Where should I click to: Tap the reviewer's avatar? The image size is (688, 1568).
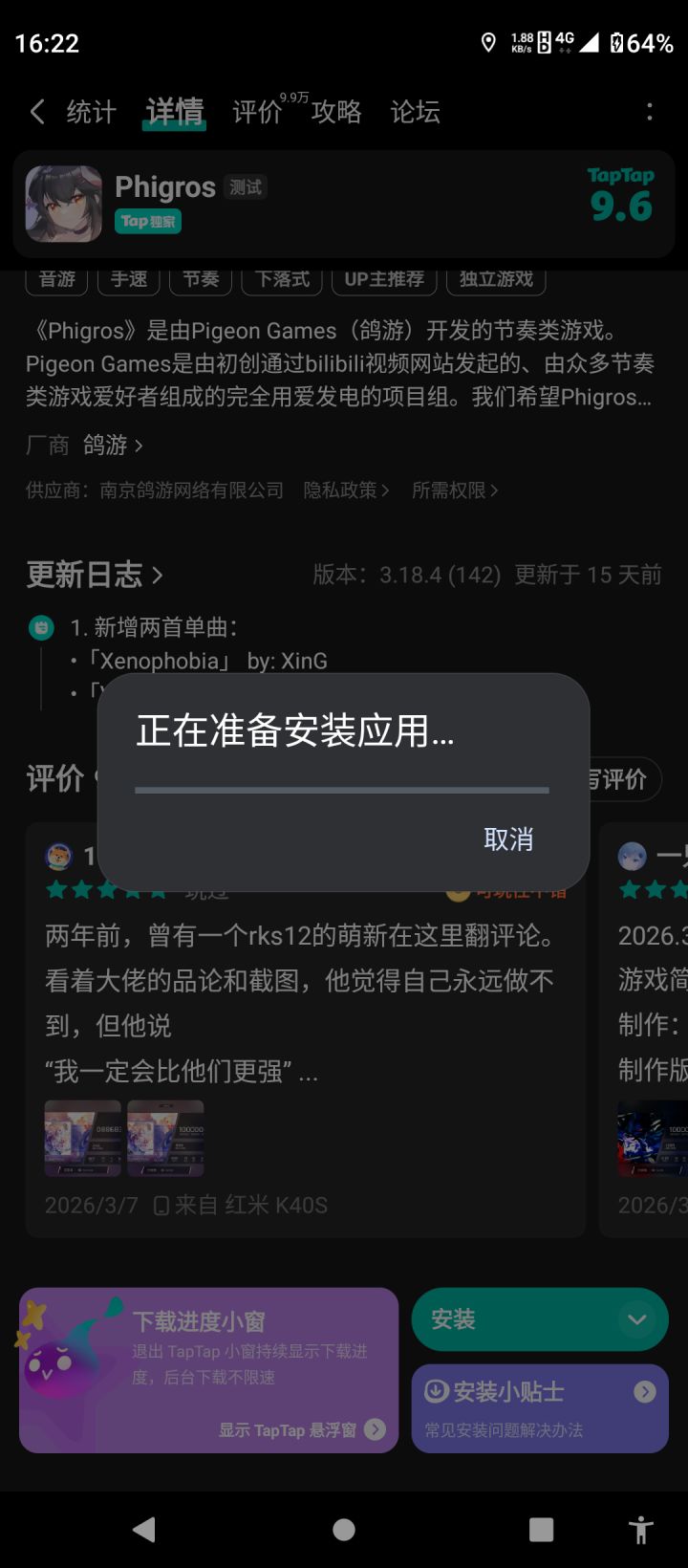tap(59, 854)
